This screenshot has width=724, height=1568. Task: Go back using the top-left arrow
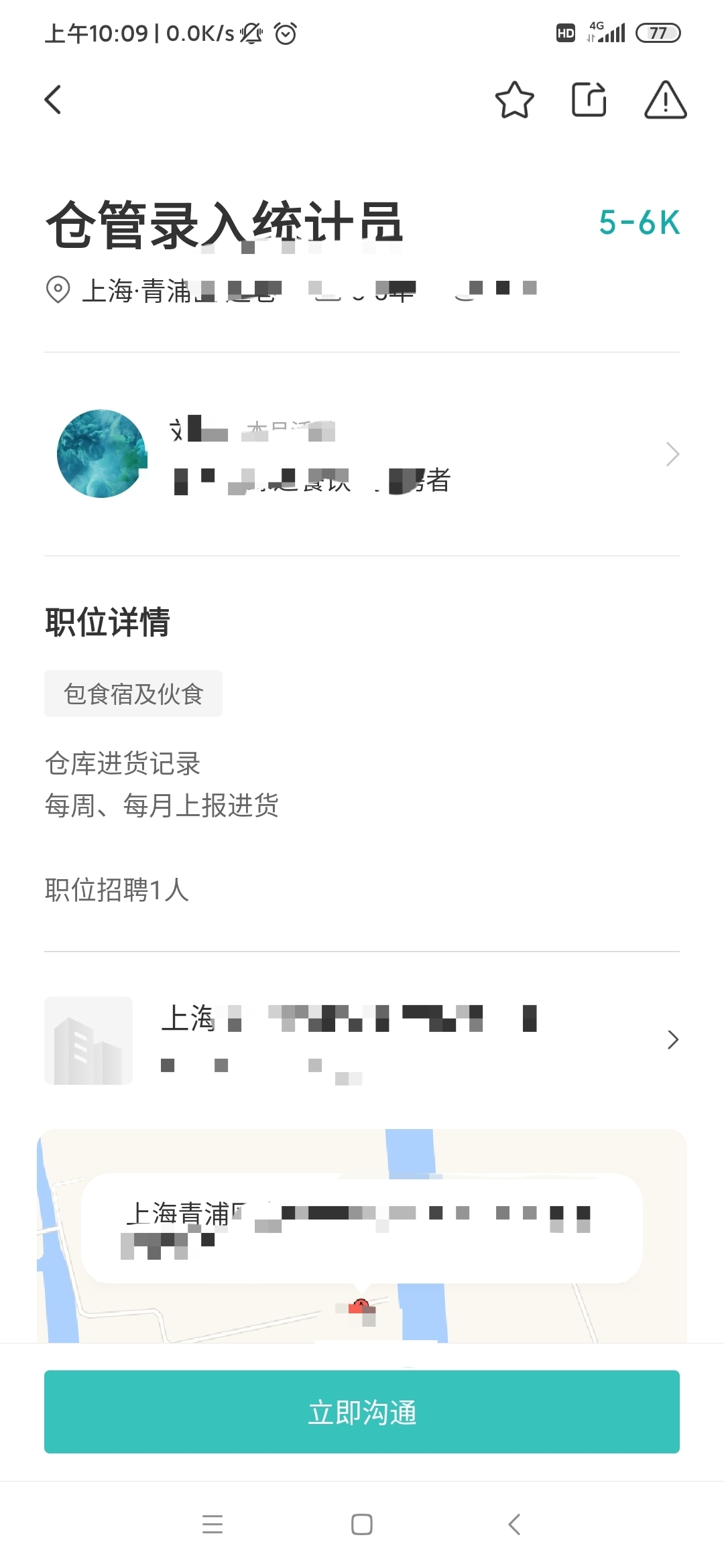[53, 100]
